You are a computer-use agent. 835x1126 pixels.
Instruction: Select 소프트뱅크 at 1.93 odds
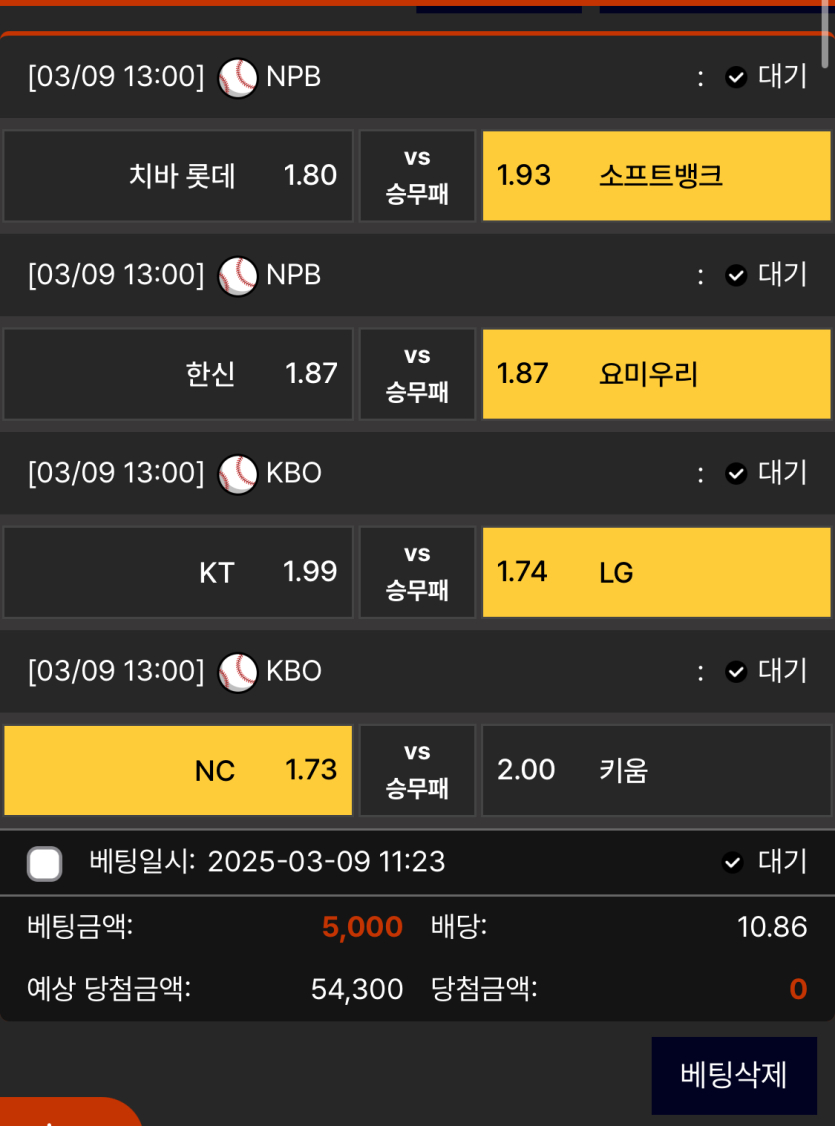pyautogui.click(x=656, y=176)
